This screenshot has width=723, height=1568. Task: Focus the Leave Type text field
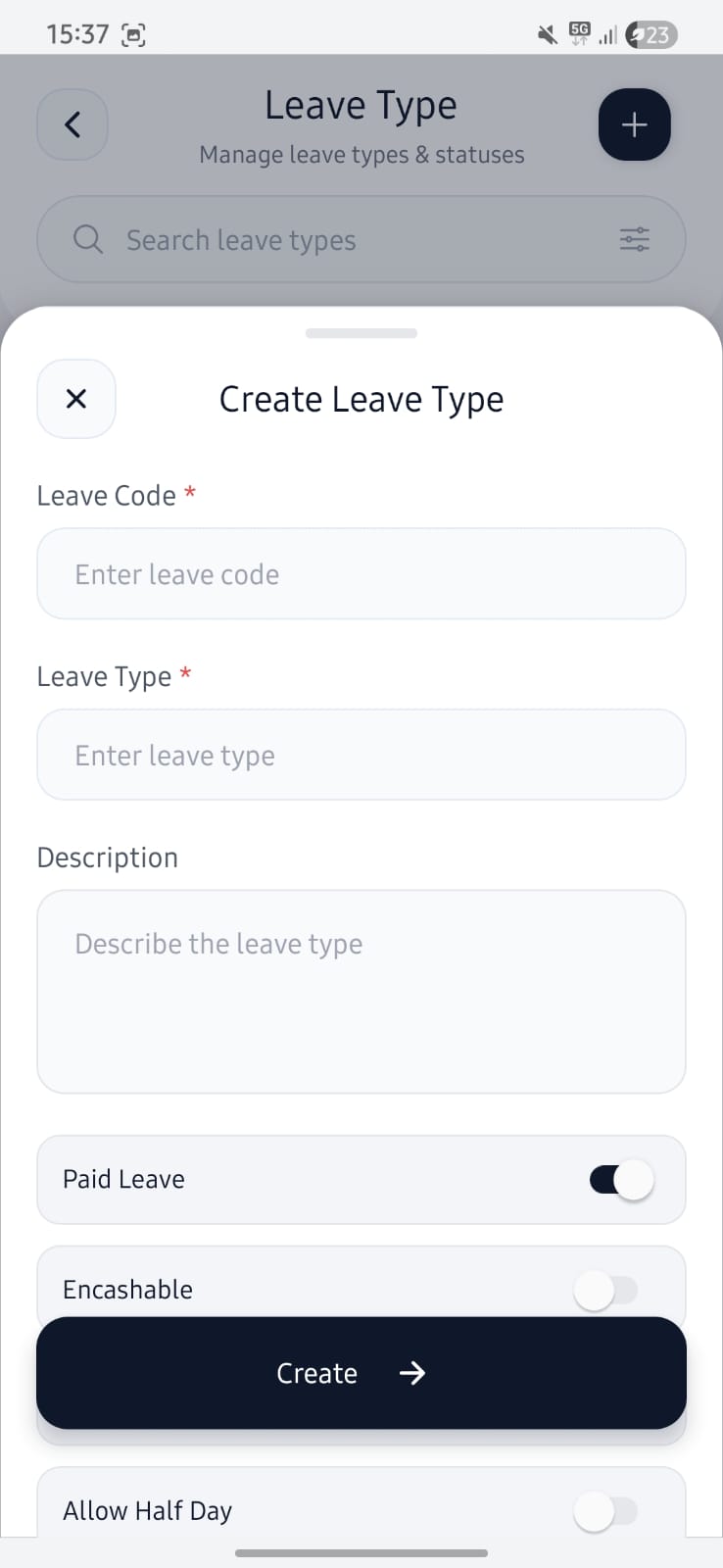click(x=361, y=756)
